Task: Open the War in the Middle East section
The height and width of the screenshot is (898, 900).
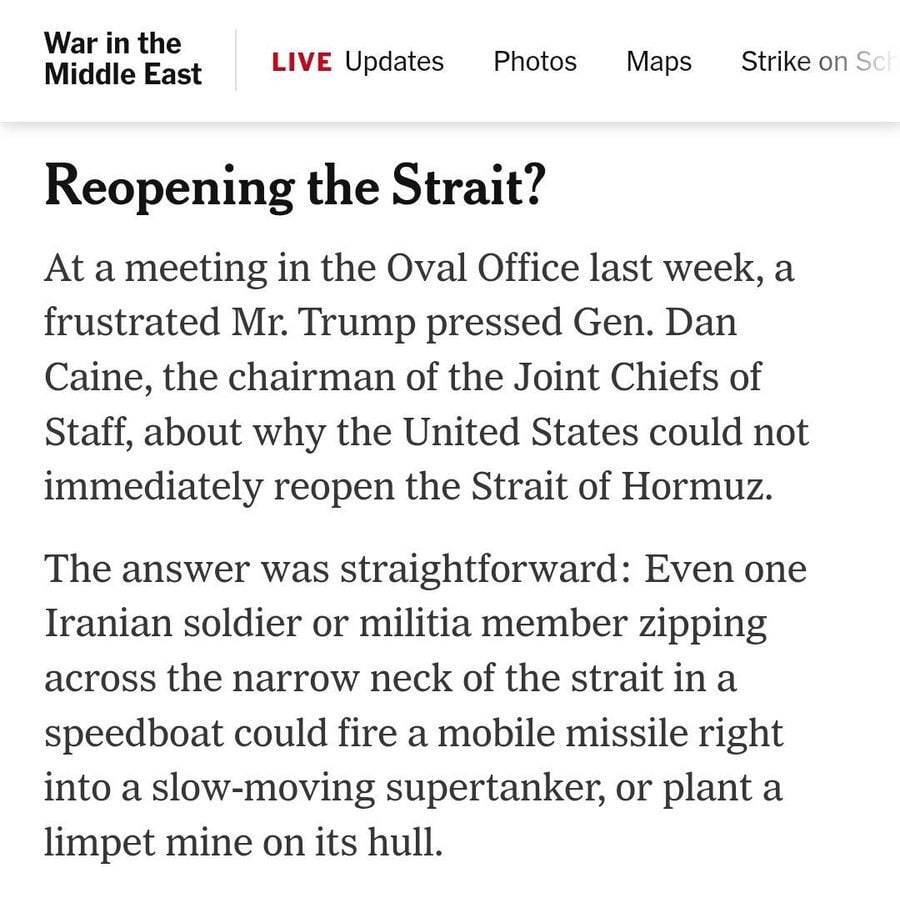Action: (122, 59)
